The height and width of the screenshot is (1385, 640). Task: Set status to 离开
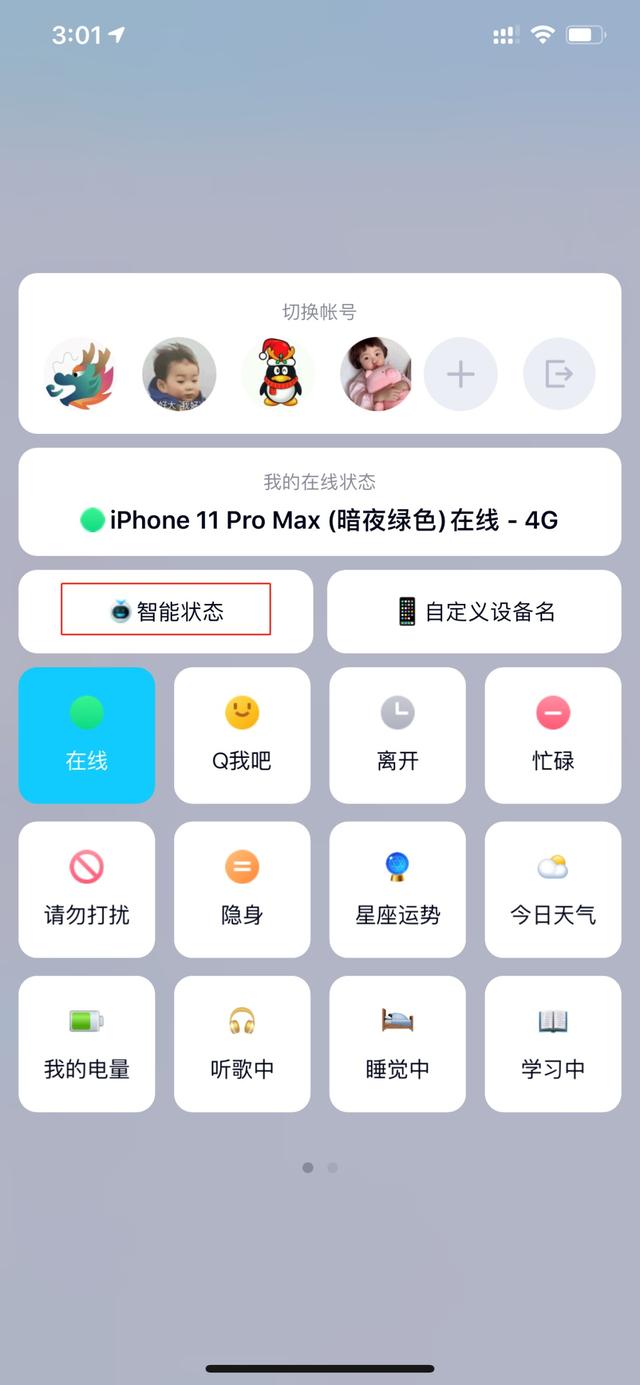click(x=397, y=735)
